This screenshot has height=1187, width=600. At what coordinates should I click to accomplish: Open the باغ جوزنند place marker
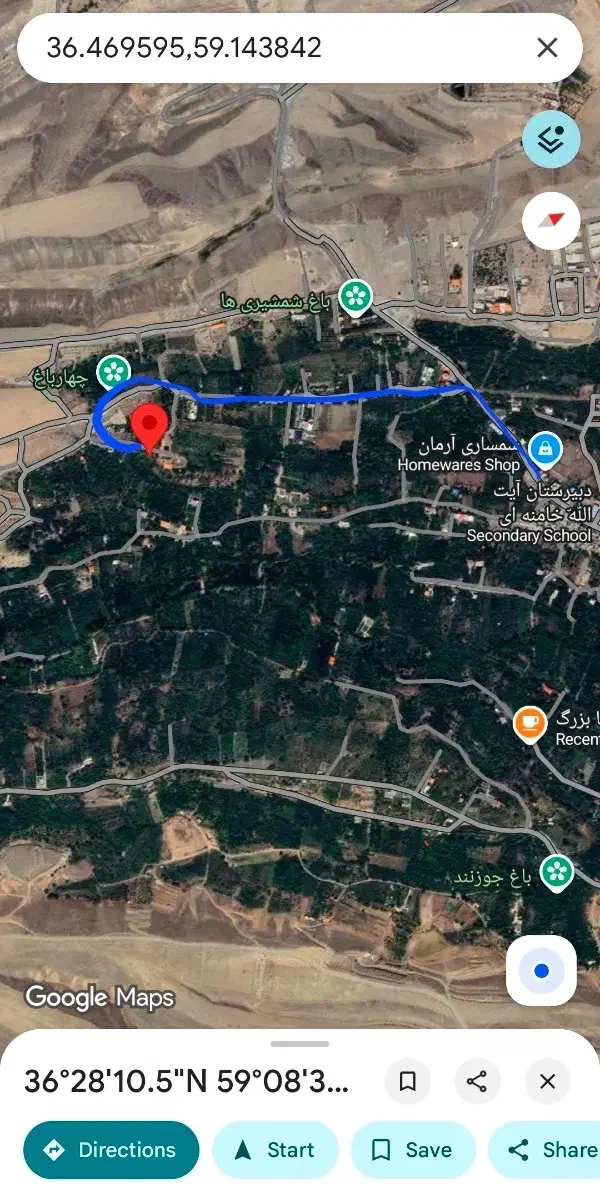click(x=556, y=872)
